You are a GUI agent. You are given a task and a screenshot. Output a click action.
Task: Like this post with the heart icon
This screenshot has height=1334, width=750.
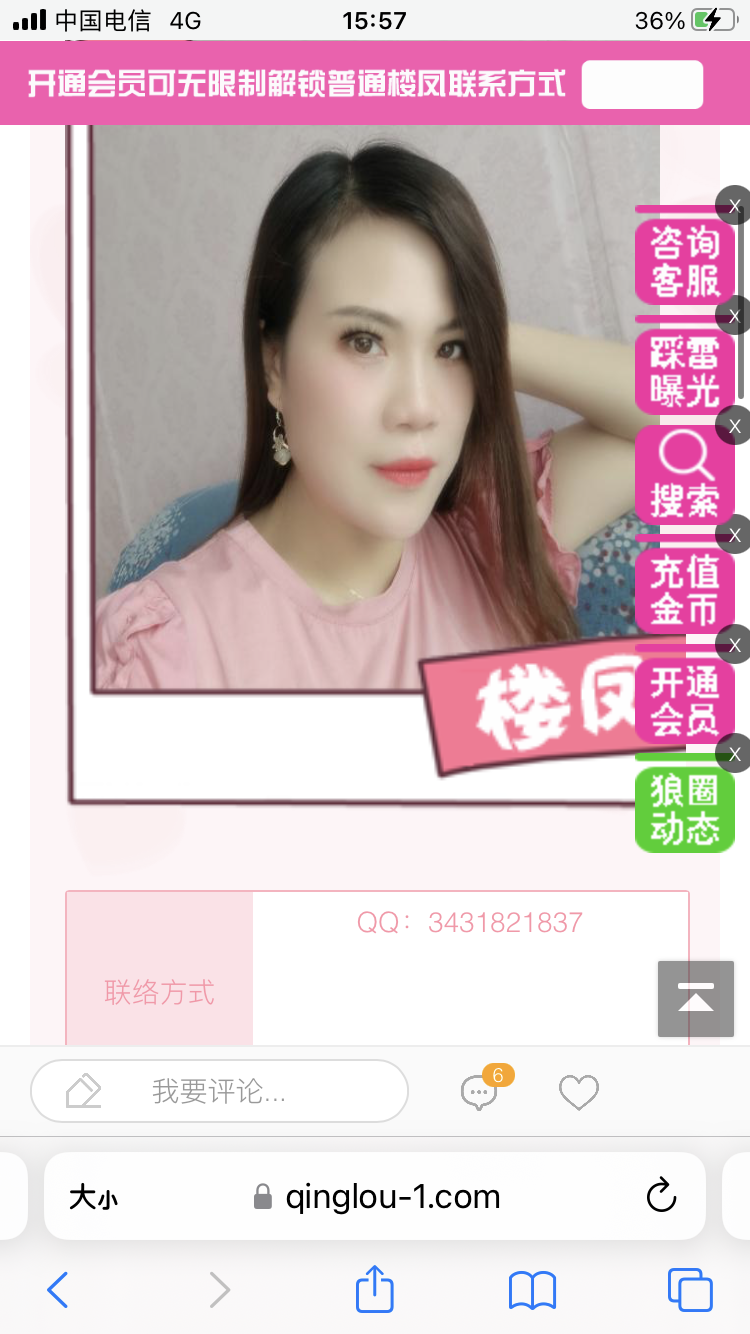point(578,1092)
